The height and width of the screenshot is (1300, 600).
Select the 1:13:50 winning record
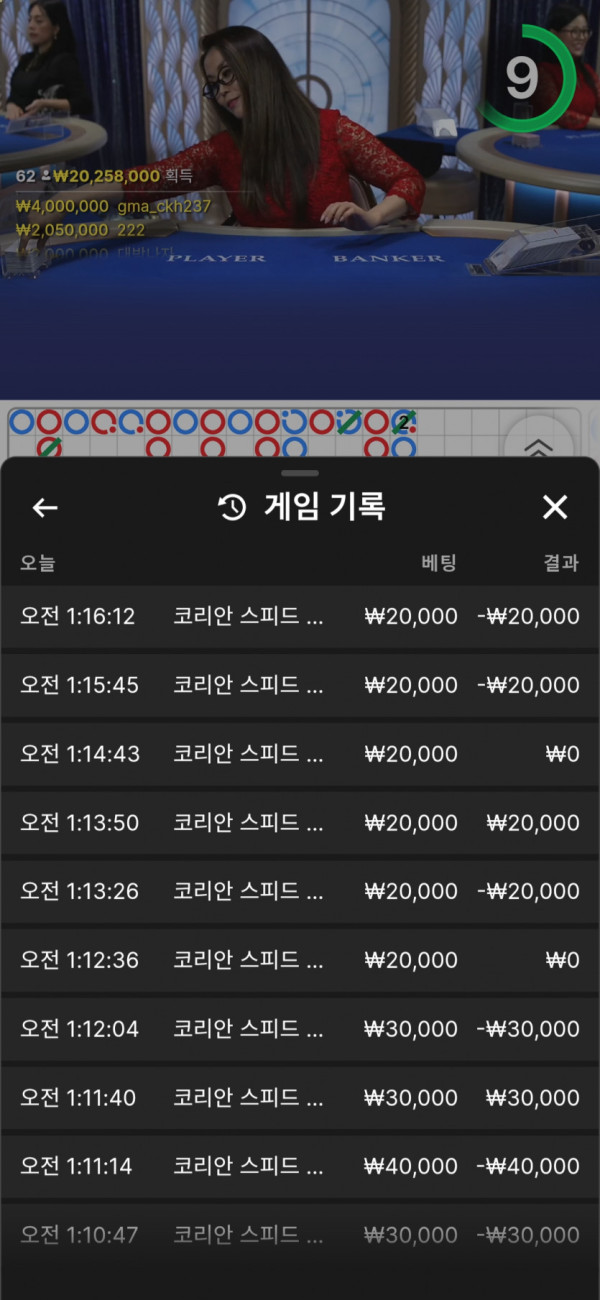(x=300, y=823)
